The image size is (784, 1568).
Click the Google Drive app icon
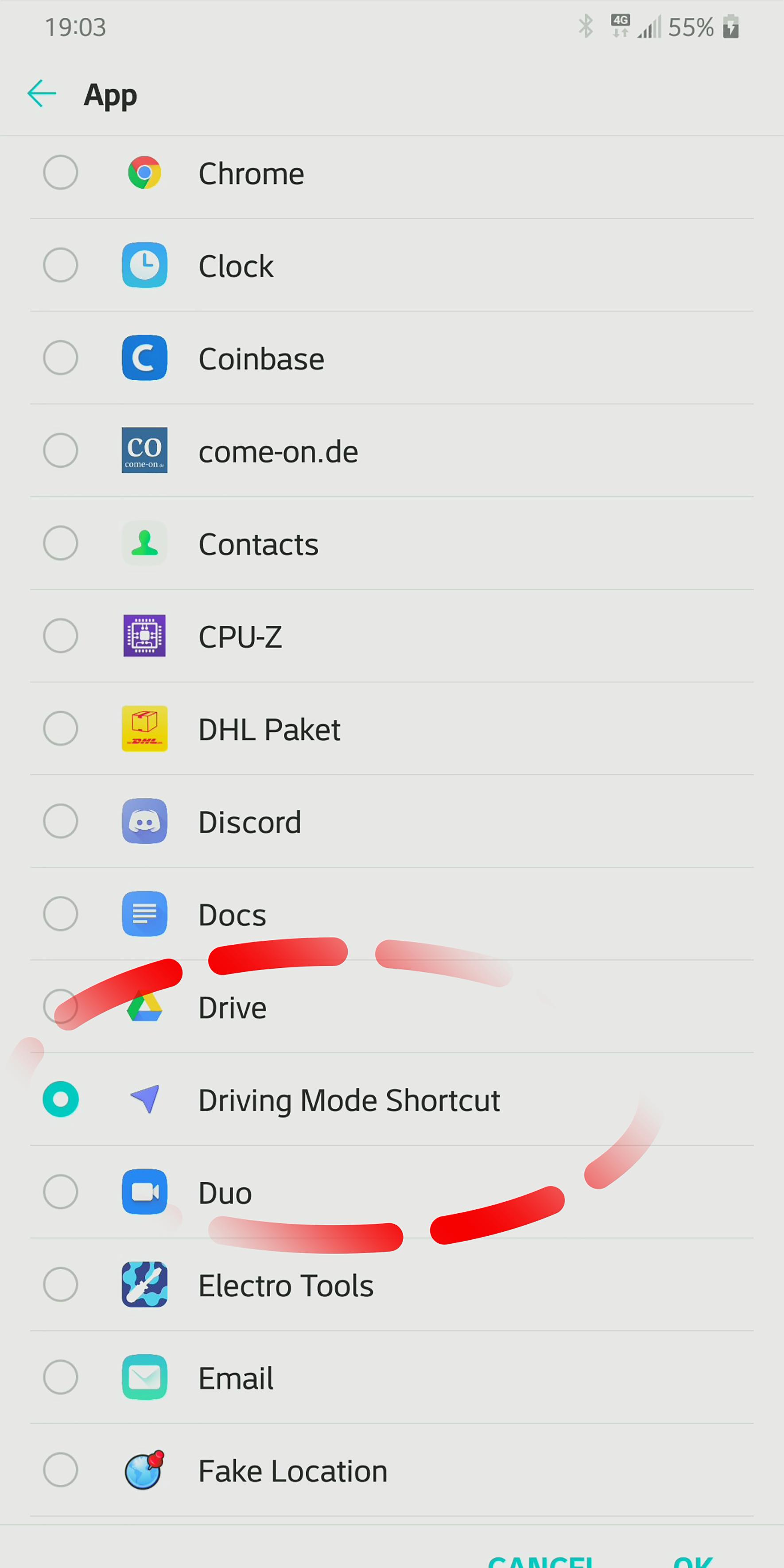144,1007
